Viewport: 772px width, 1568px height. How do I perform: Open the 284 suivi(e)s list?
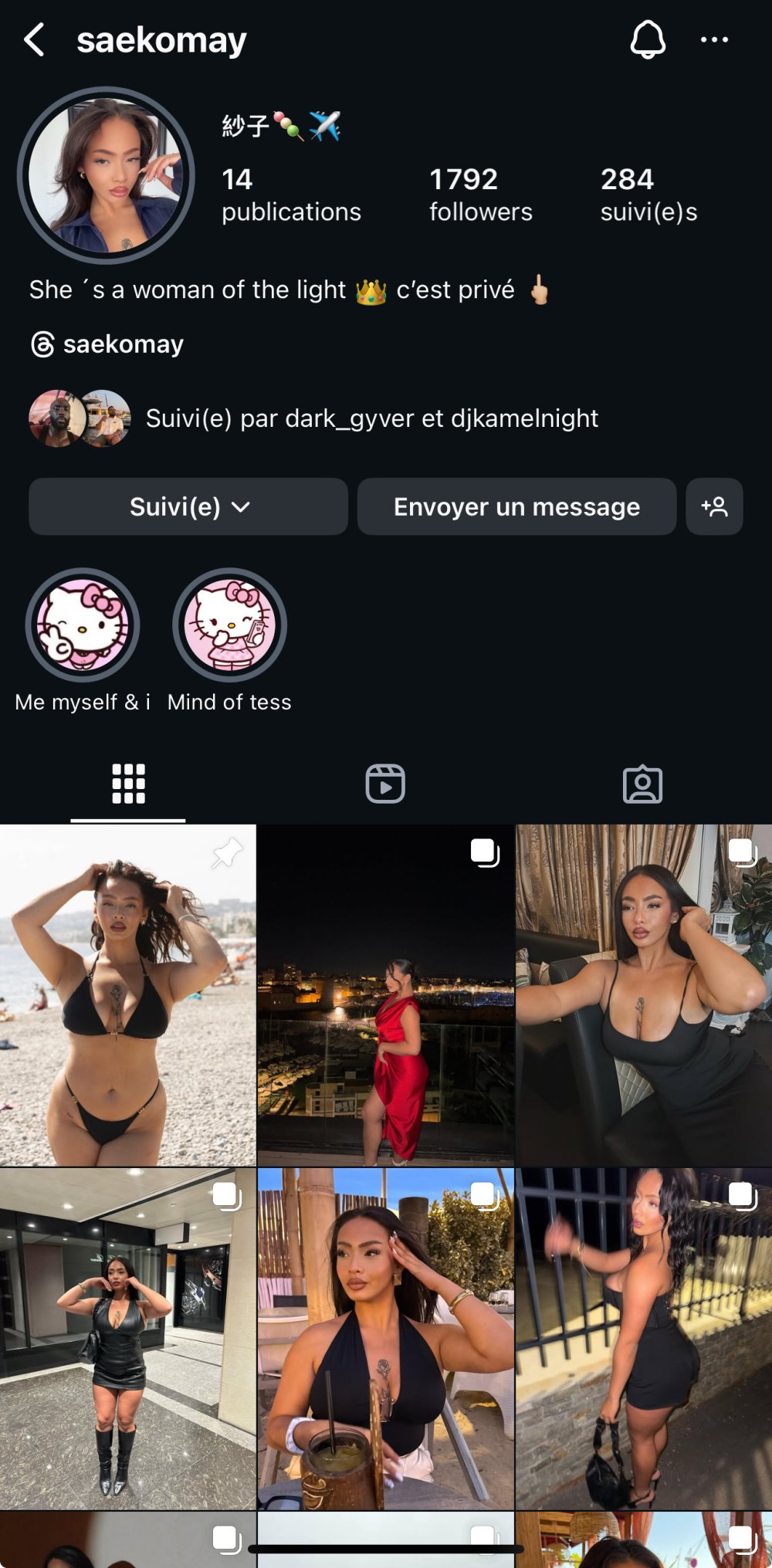648,195
